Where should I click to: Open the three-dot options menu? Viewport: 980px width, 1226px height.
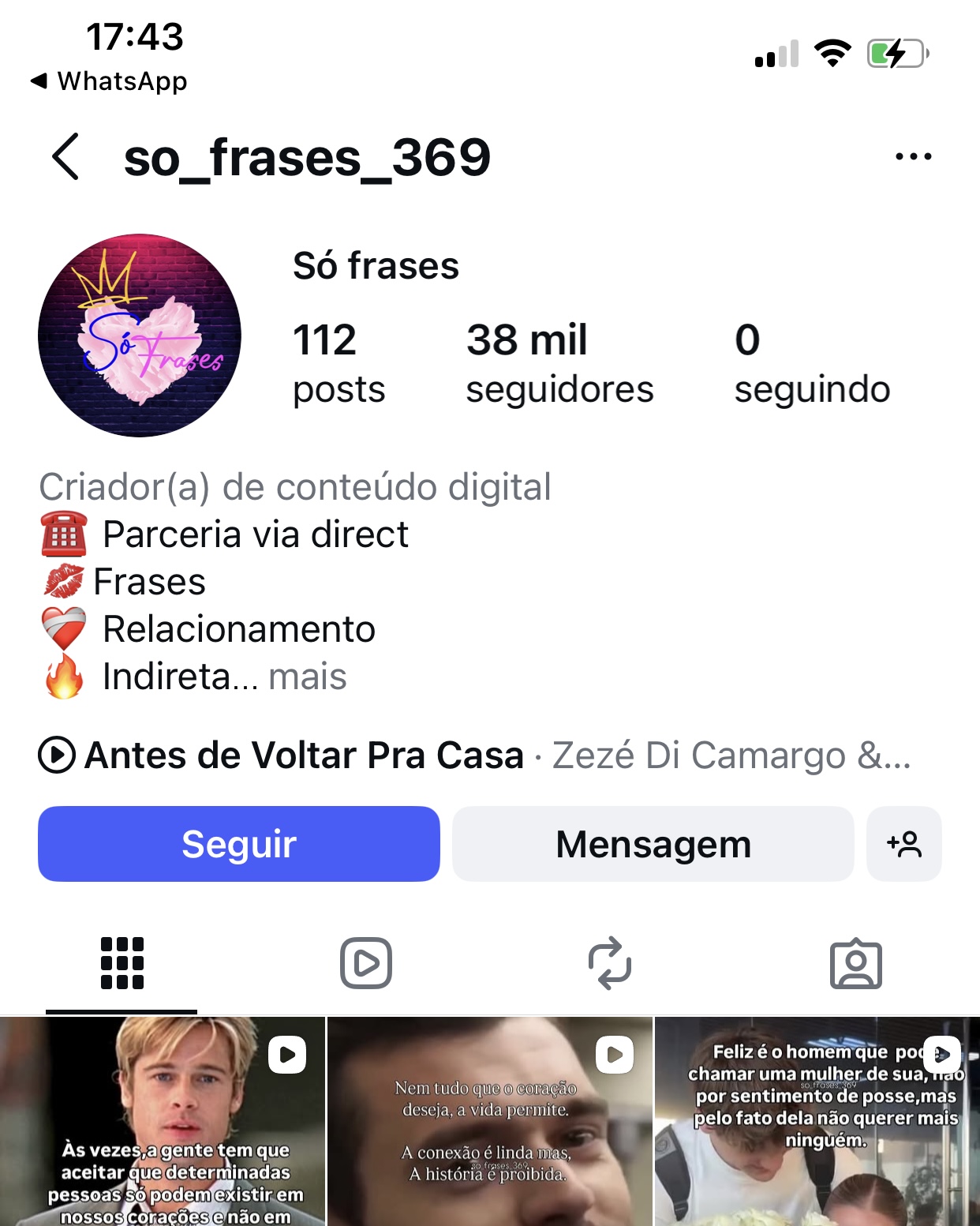click(x=911, y=156)
